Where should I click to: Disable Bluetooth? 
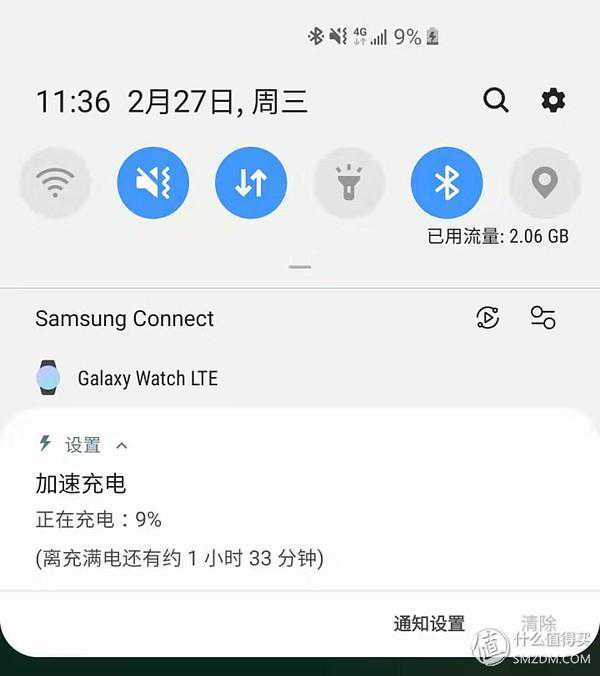click(447, 183)
